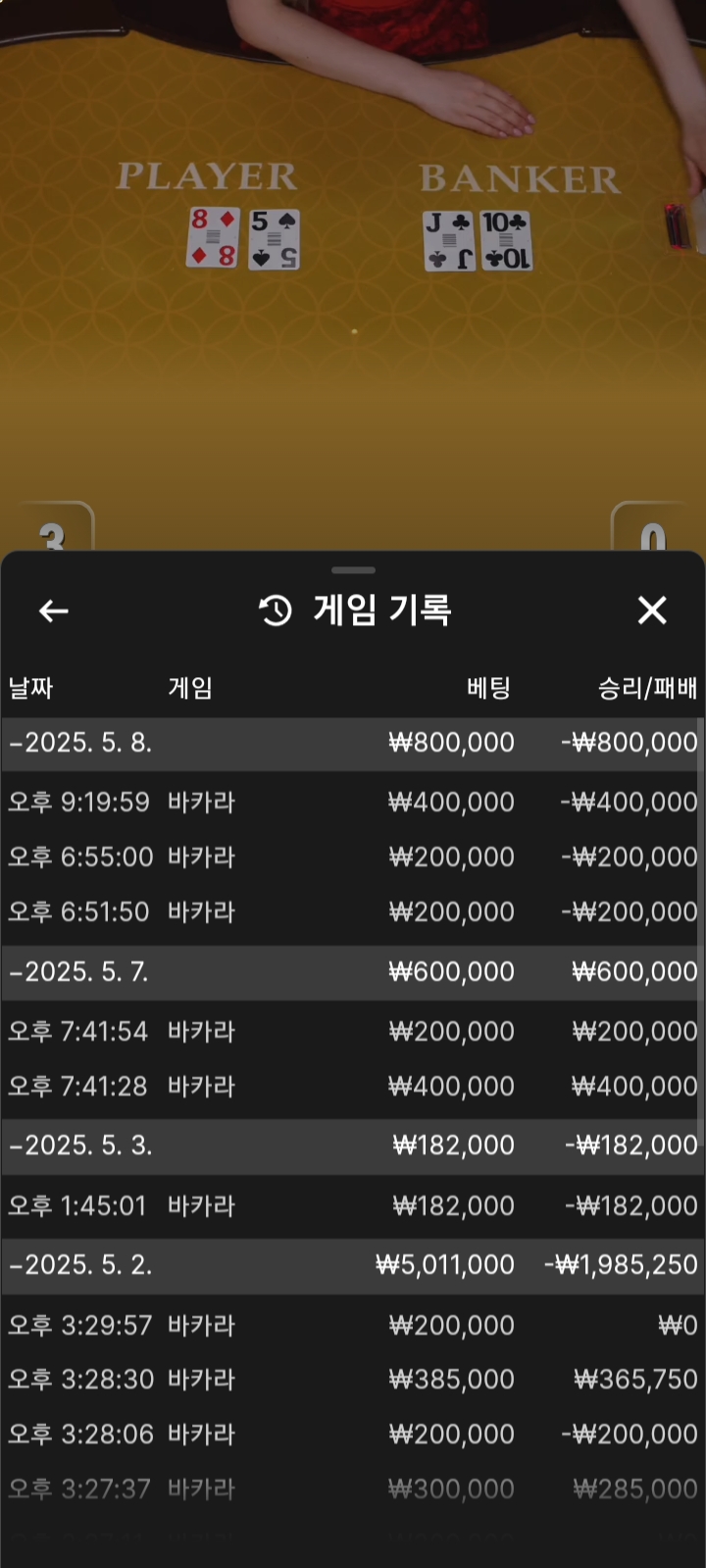View the 오후 3:27:37 바카라 round details
The image size is (706, 1568).
[x=351, y=1490]
